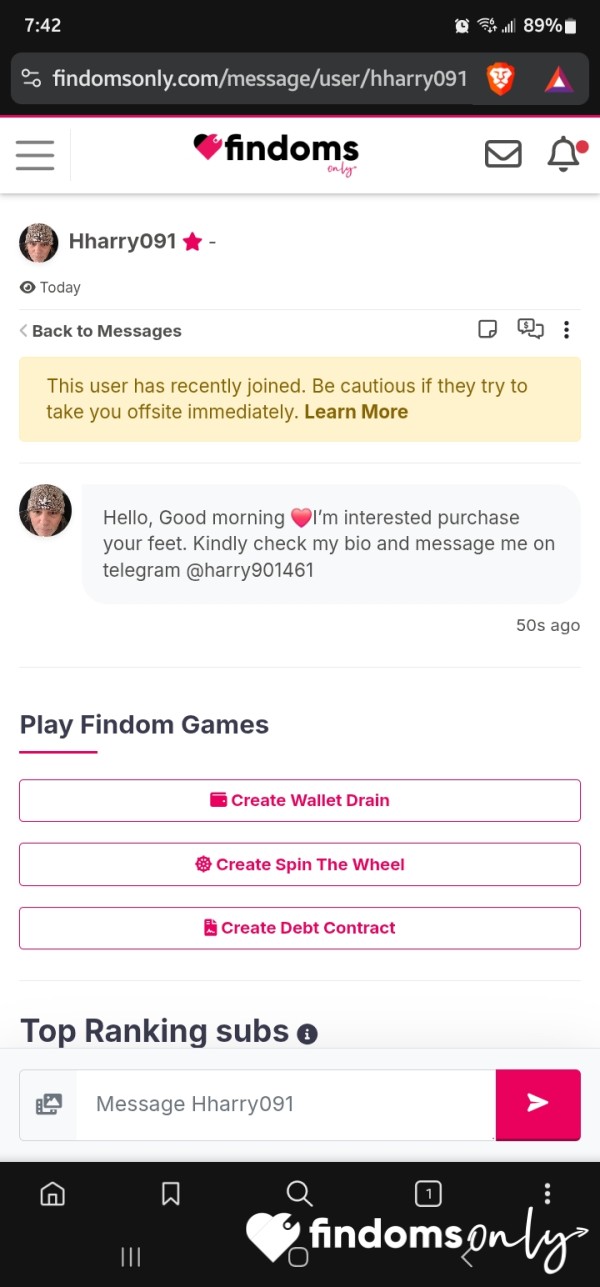The height and width of the screenshot is (1287, 600).
Task: Open the hamburger menu
Action: coord(35,155)
